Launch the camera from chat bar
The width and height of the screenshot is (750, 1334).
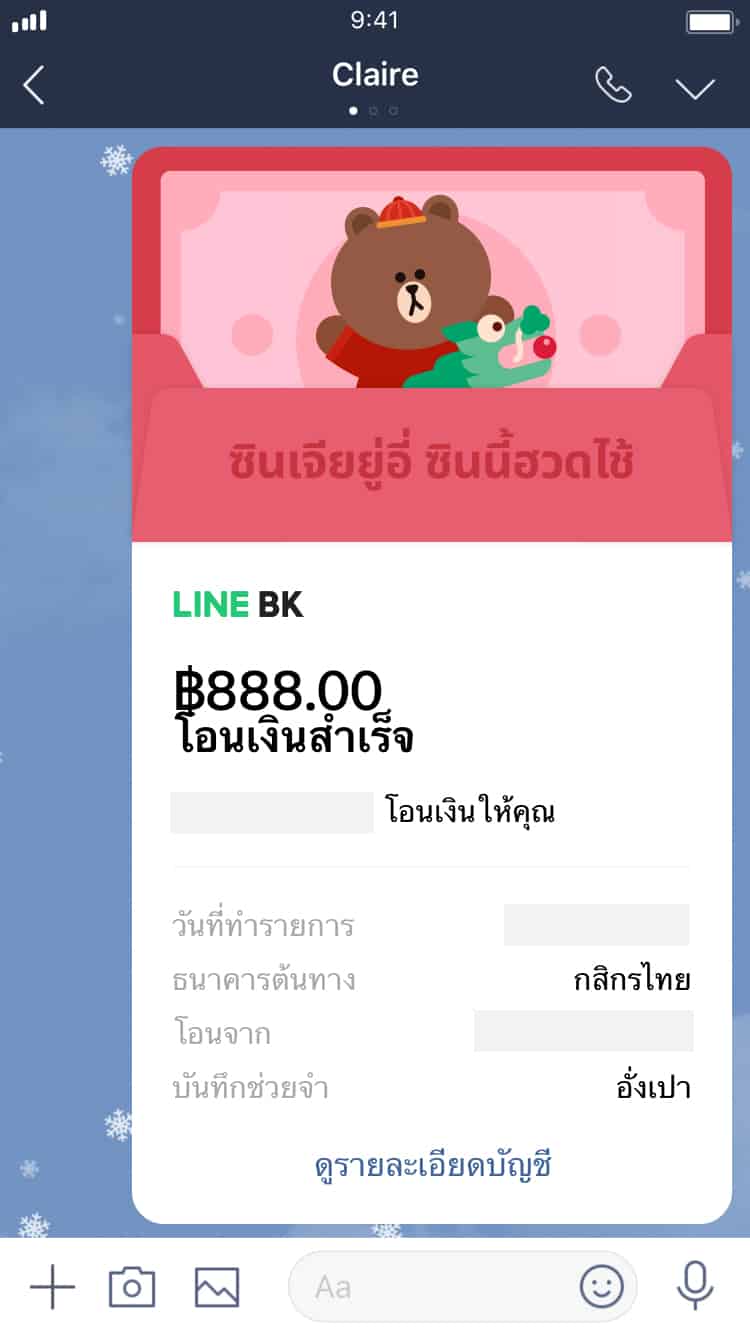pos(132,1286)
